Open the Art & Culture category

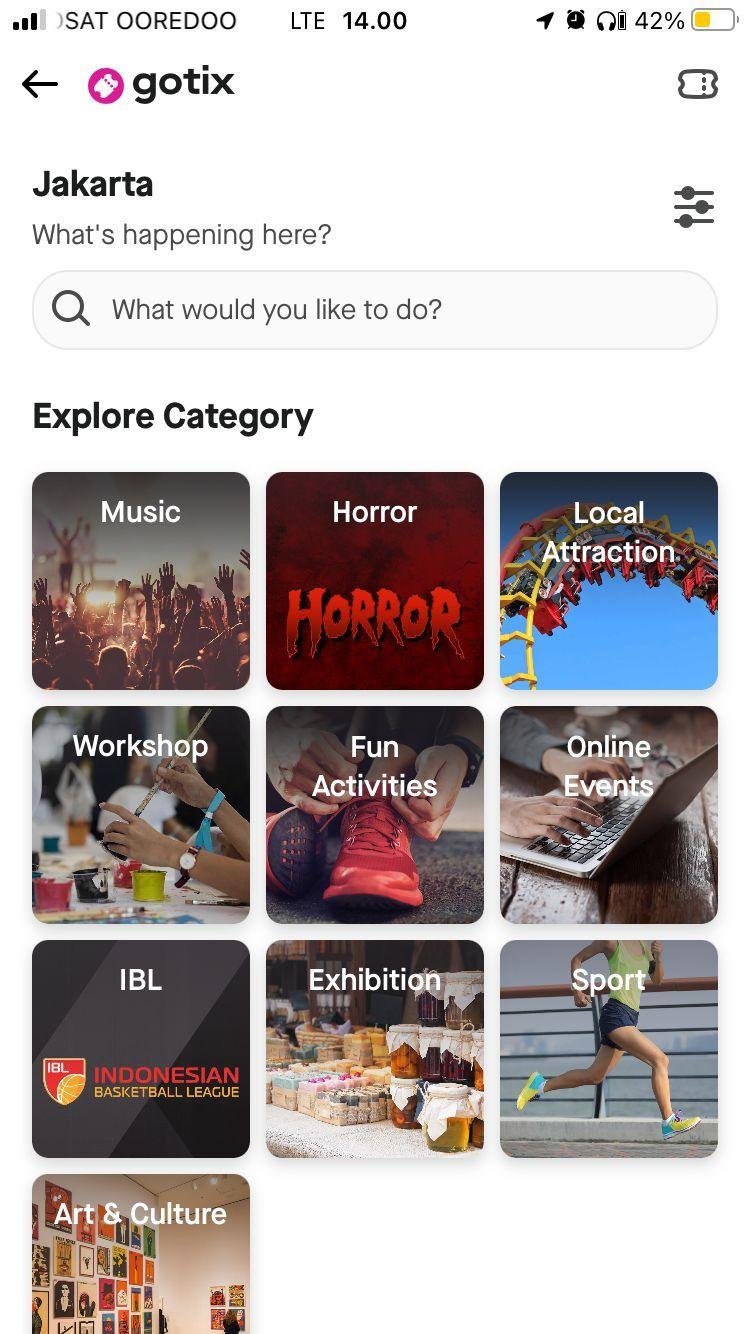tap(141, 1254)
